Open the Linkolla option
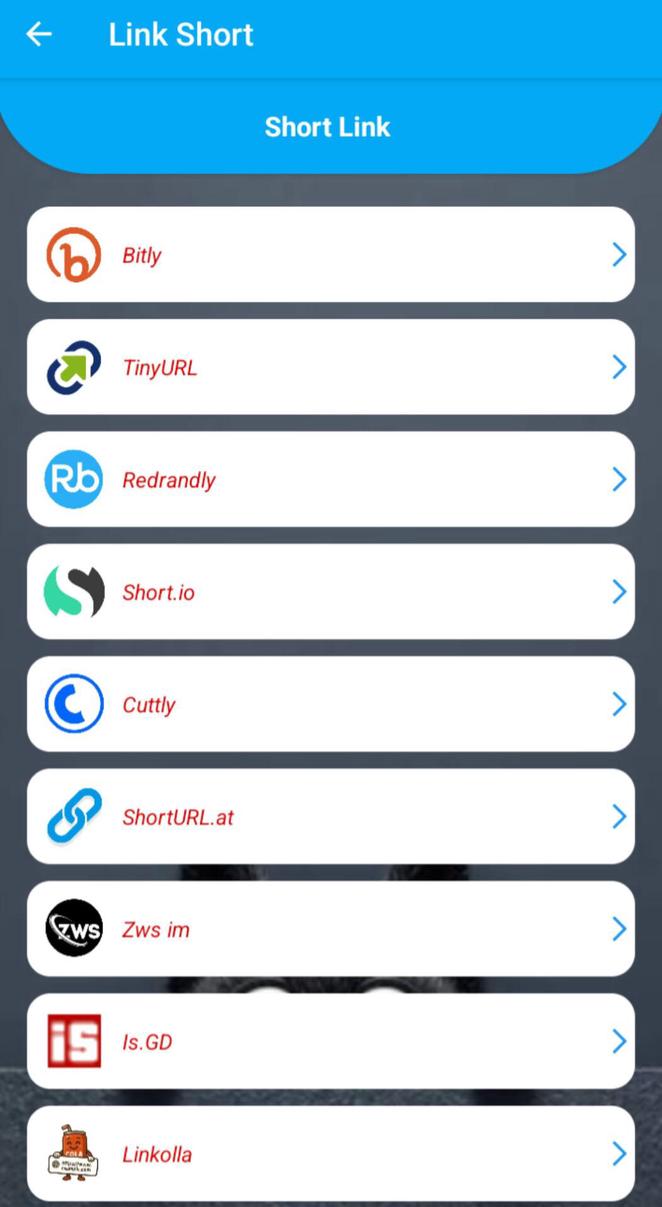 330,1154
